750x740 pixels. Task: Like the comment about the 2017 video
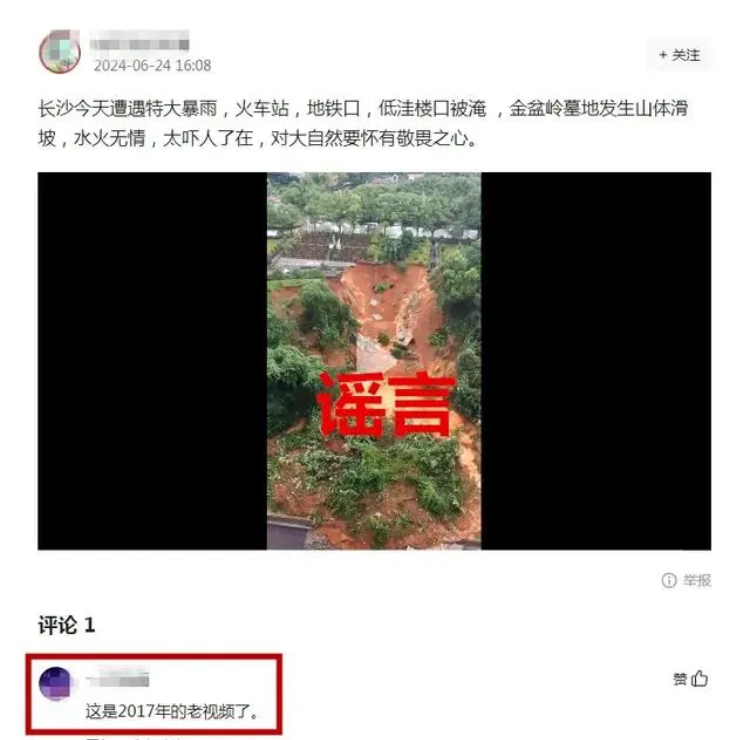pos(691,680)
